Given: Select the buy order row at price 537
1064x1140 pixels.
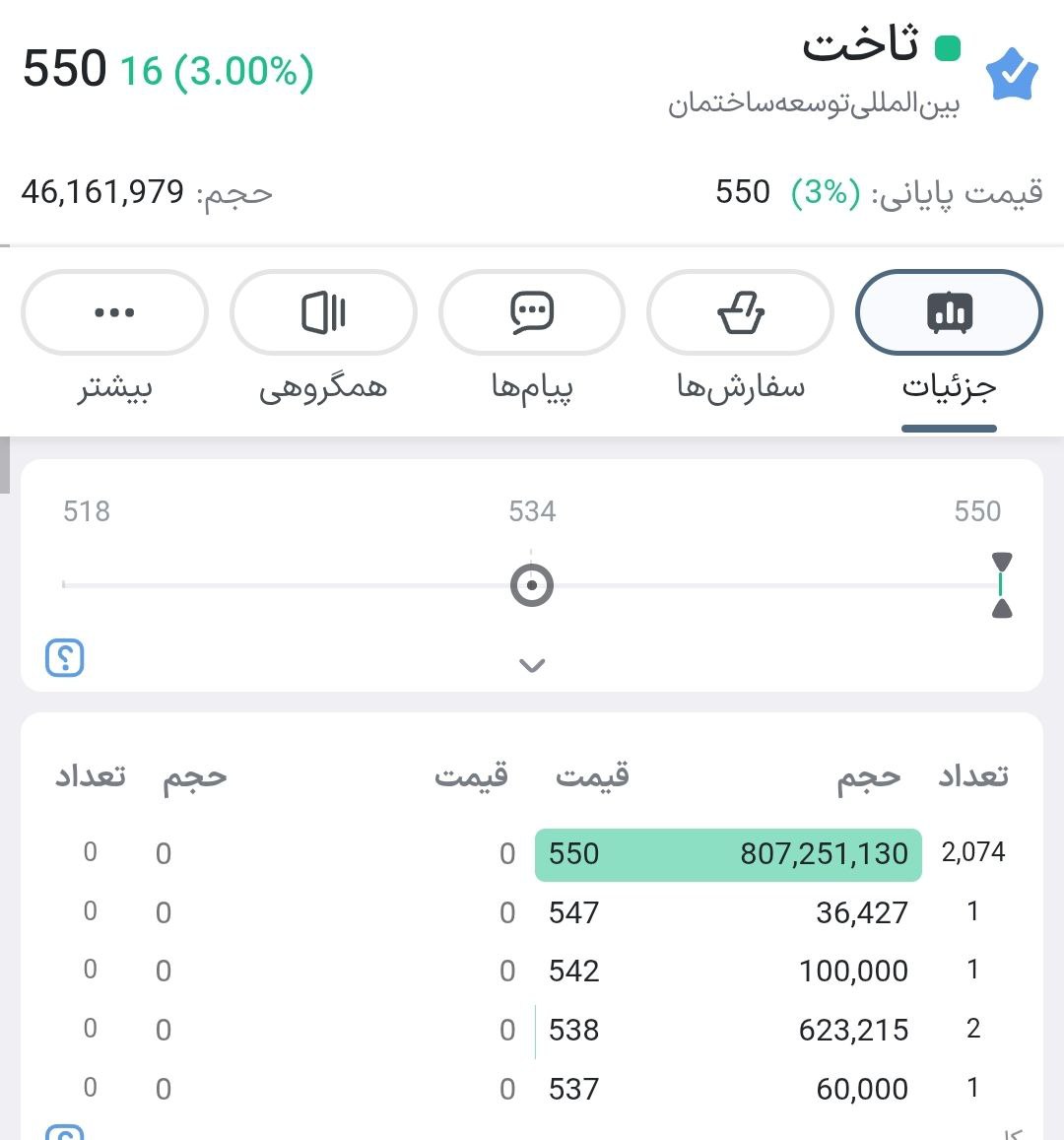Looking at the screenshot, I should pyautogui.click(x=728, y=1089).
